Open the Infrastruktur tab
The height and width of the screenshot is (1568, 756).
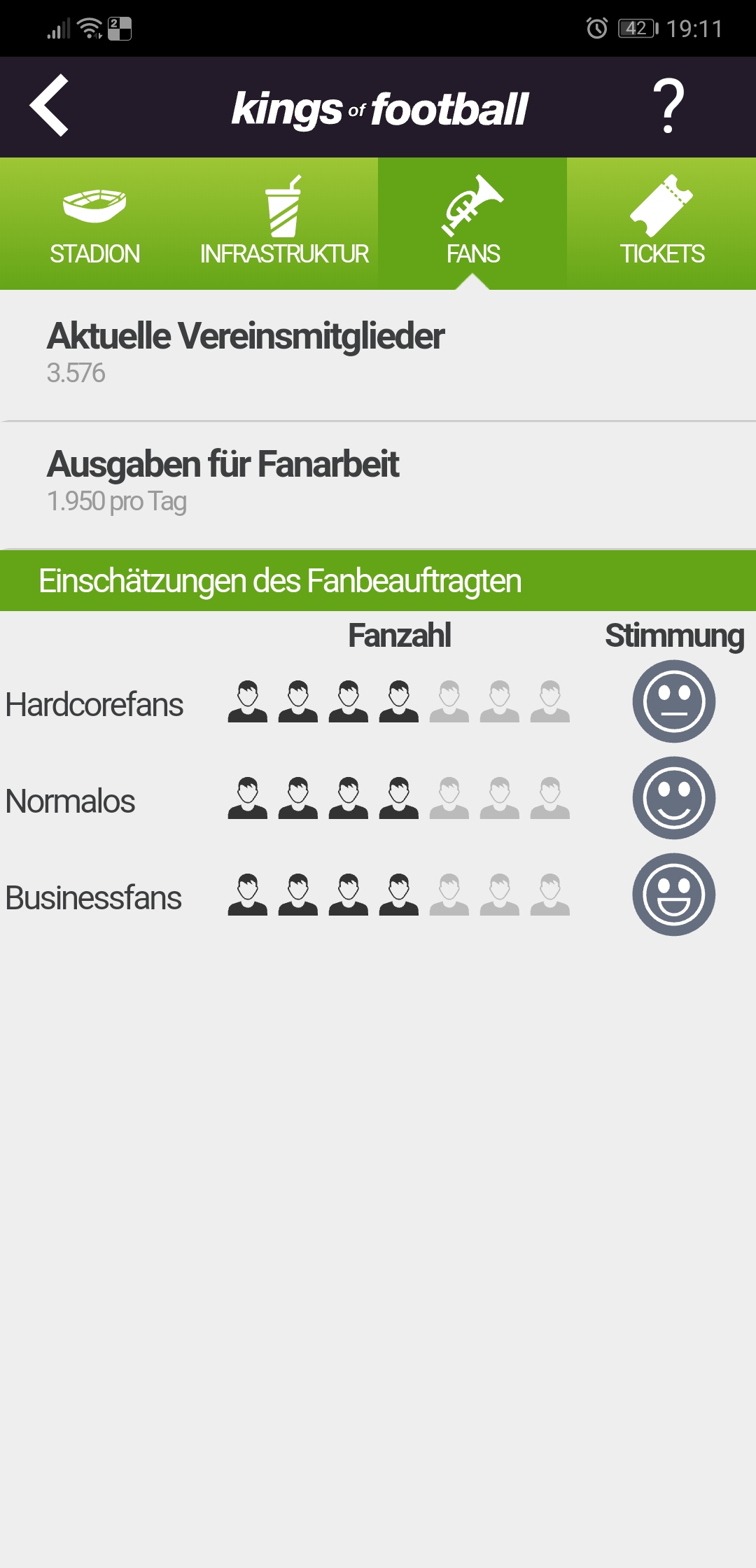tap(283, 224)
